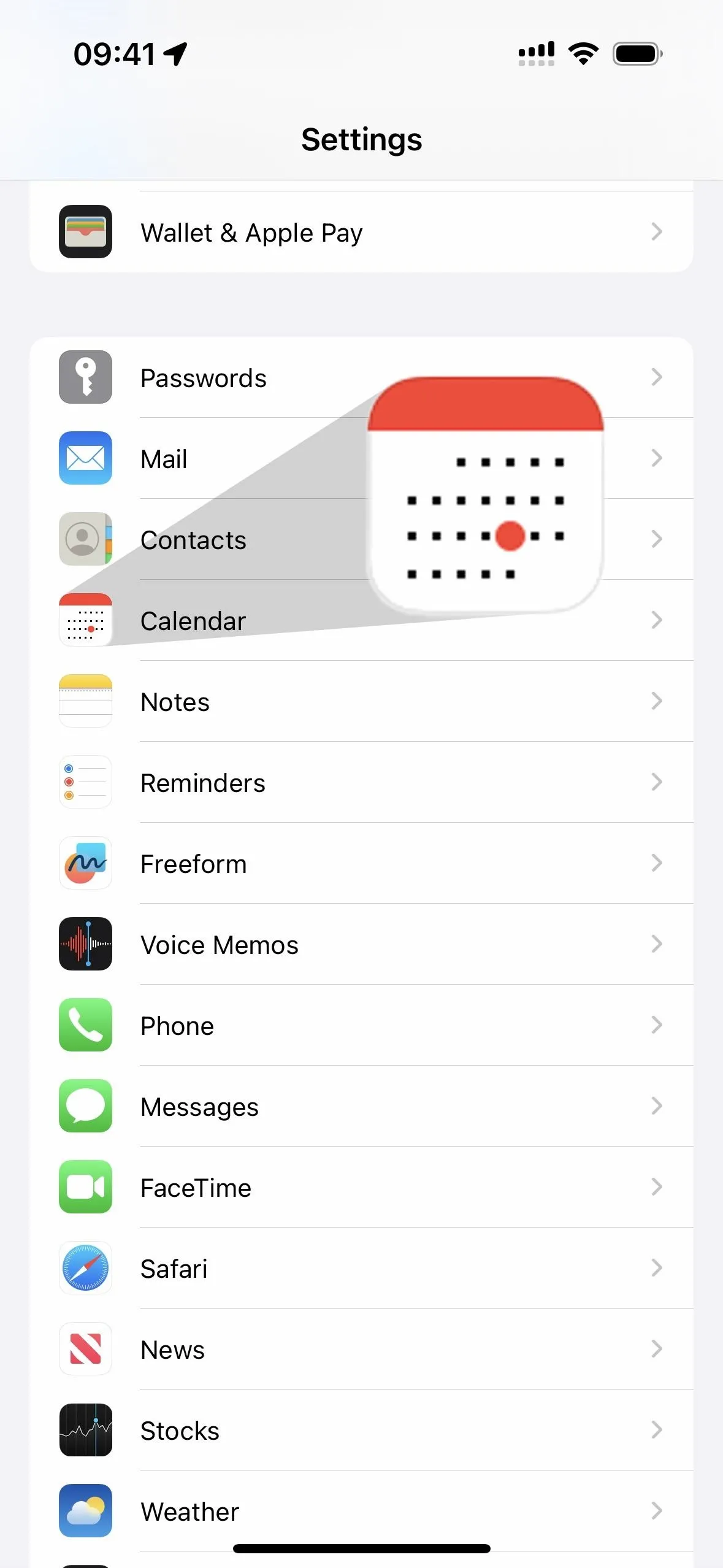The image size is (723, 1568).
Task: Go to Messages settings
Action: point(361,1106)
